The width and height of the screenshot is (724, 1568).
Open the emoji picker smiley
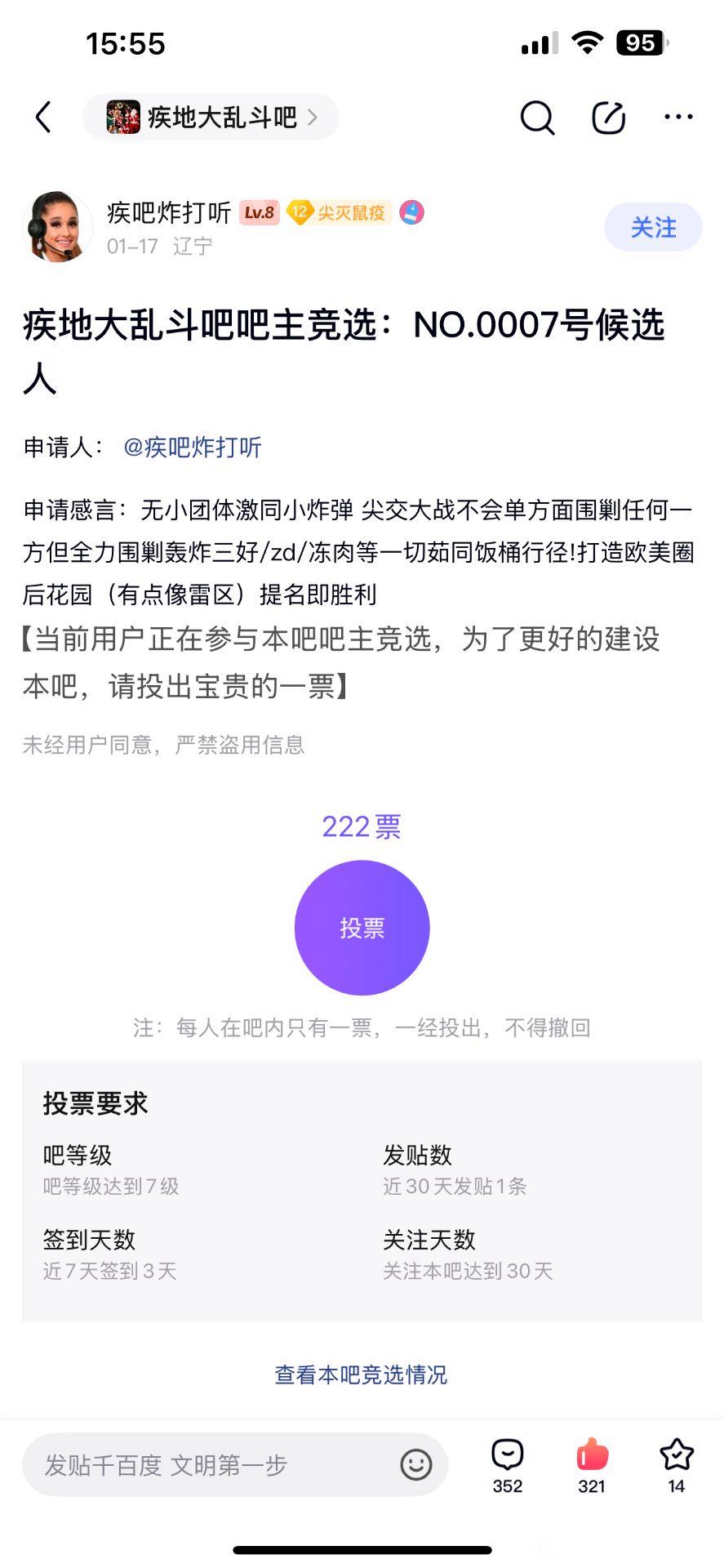[416, 1464]
